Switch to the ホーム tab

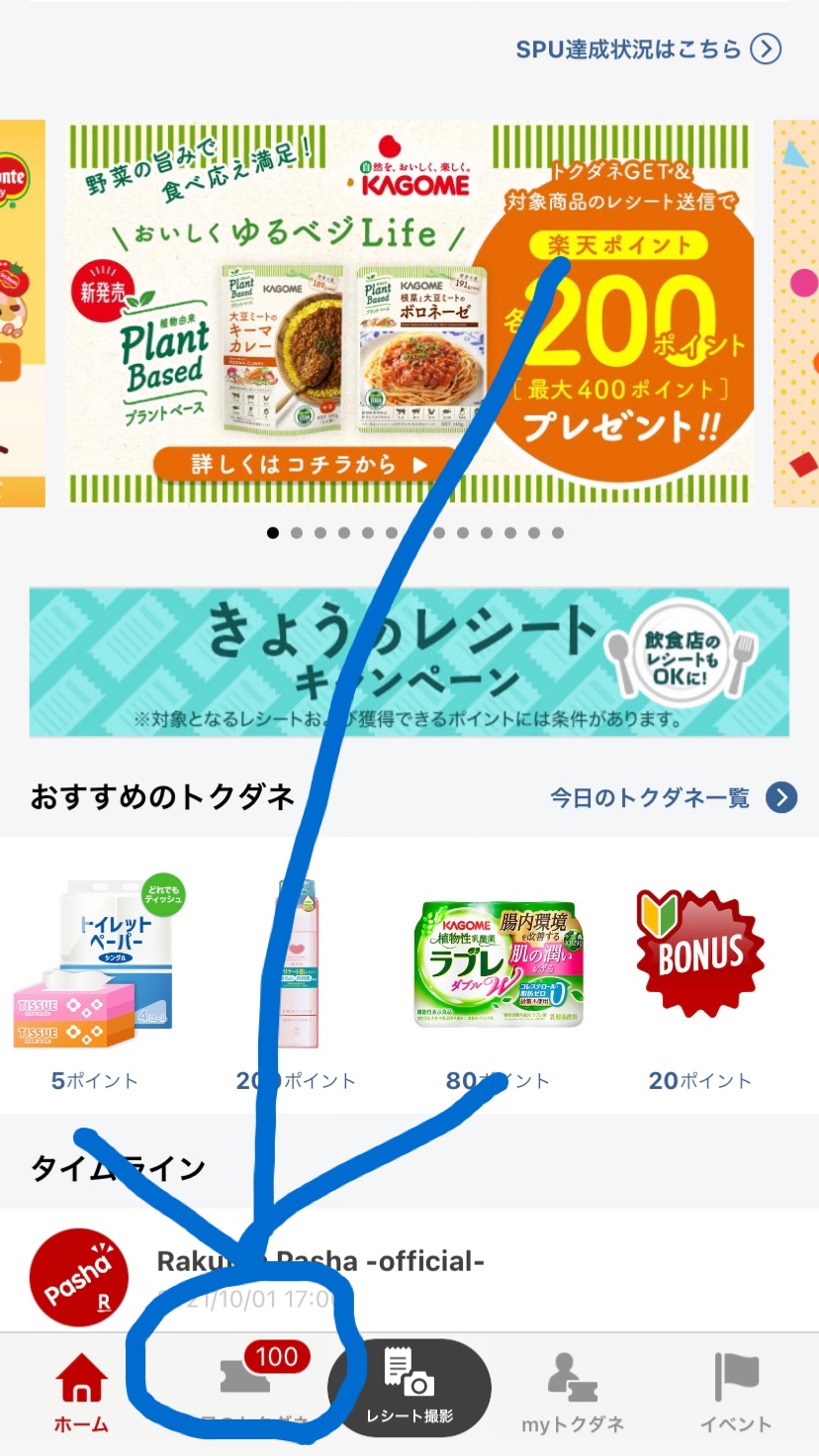pos(81,1392)
